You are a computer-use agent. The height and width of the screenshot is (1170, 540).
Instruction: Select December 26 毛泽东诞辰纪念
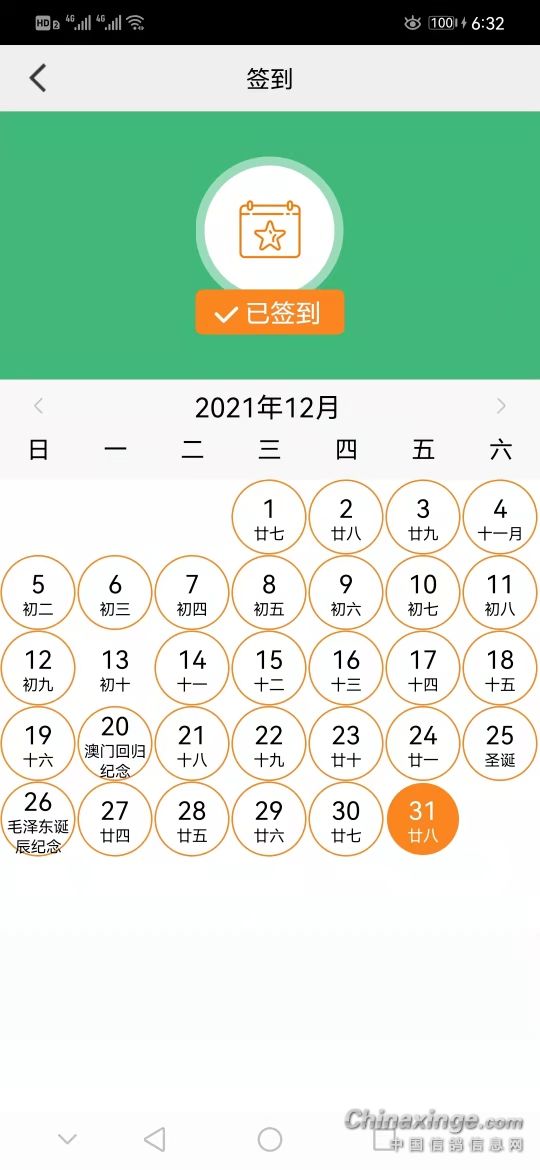tap(38, 819)
